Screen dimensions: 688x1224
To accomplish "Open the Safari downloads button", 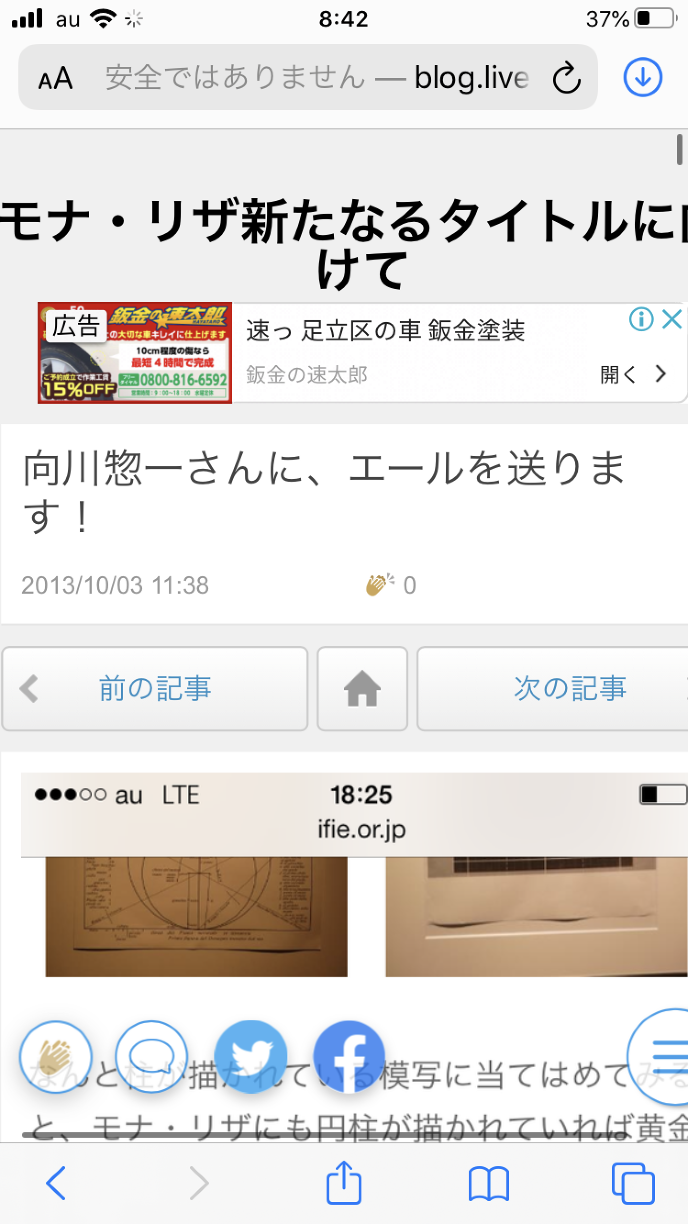I will pyautogui.click(x=643, y=77).
